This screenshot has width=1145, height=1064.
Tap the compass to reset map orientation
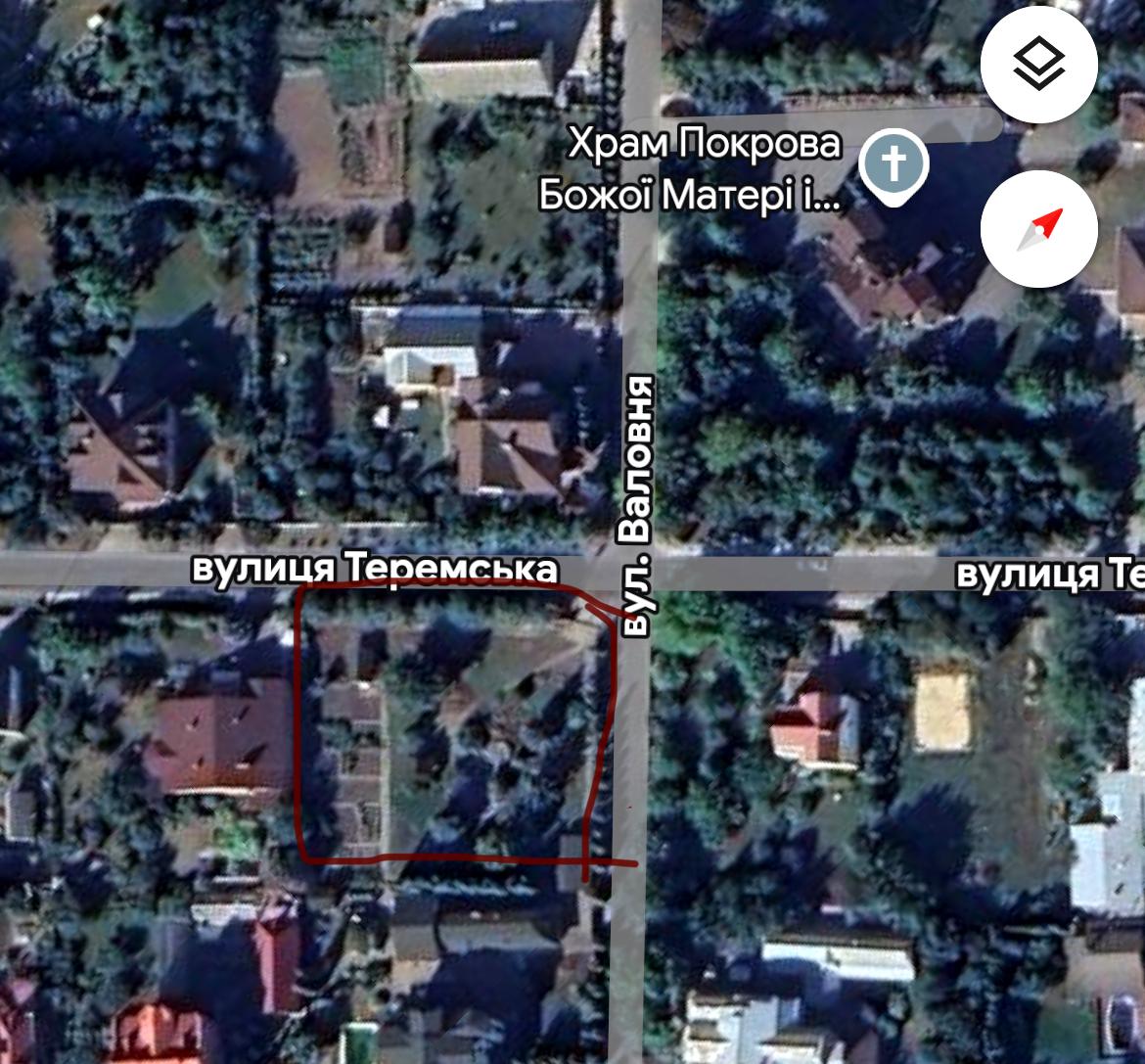click(1038, 229)
